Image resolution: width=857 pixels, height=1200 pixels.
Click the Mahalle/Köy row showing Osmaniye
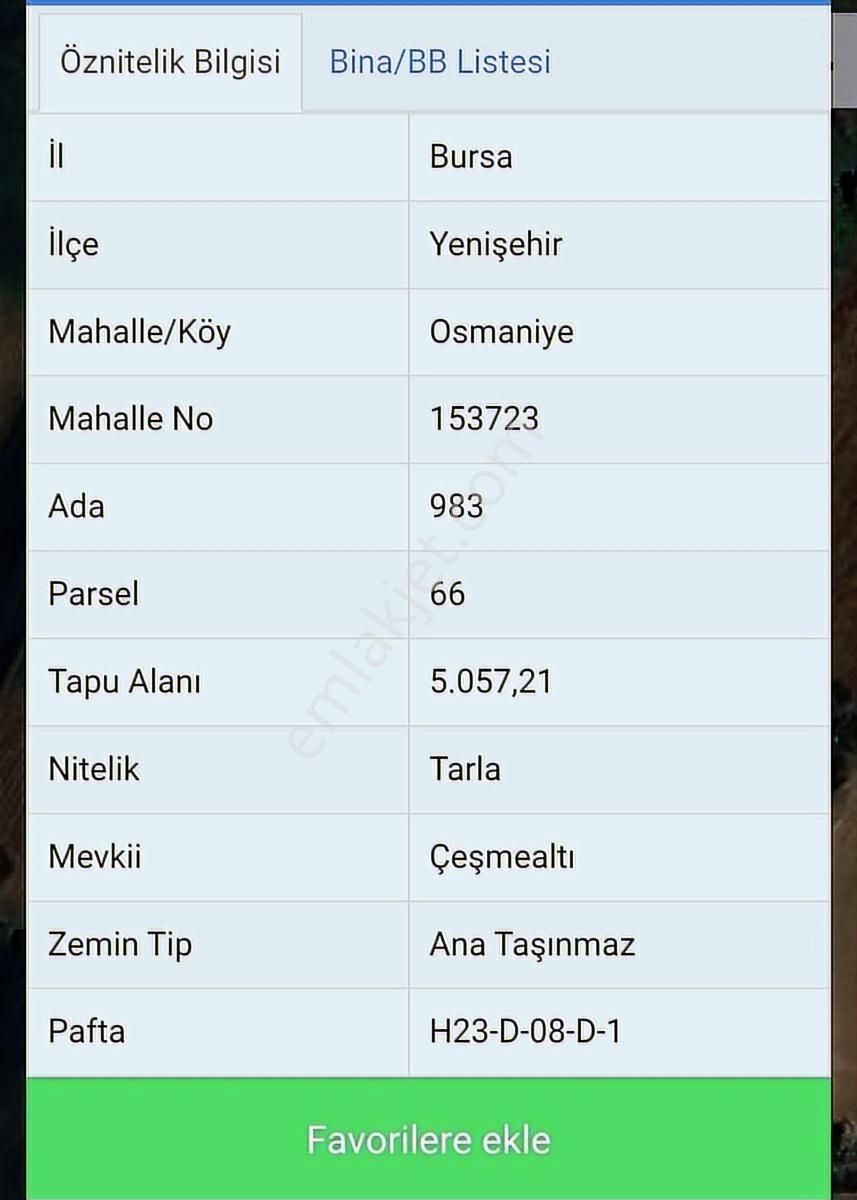502,332
